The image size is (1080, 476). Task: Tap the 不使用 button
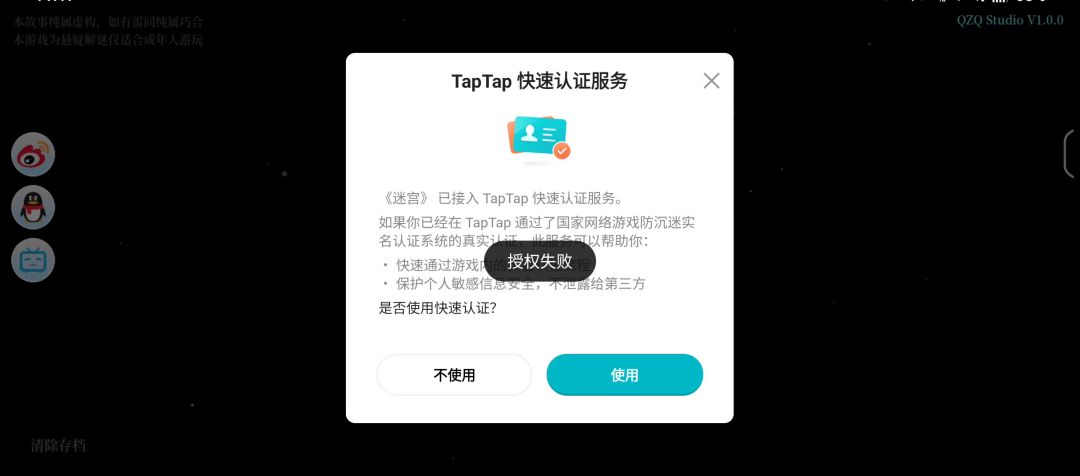(x=454, y=375)
